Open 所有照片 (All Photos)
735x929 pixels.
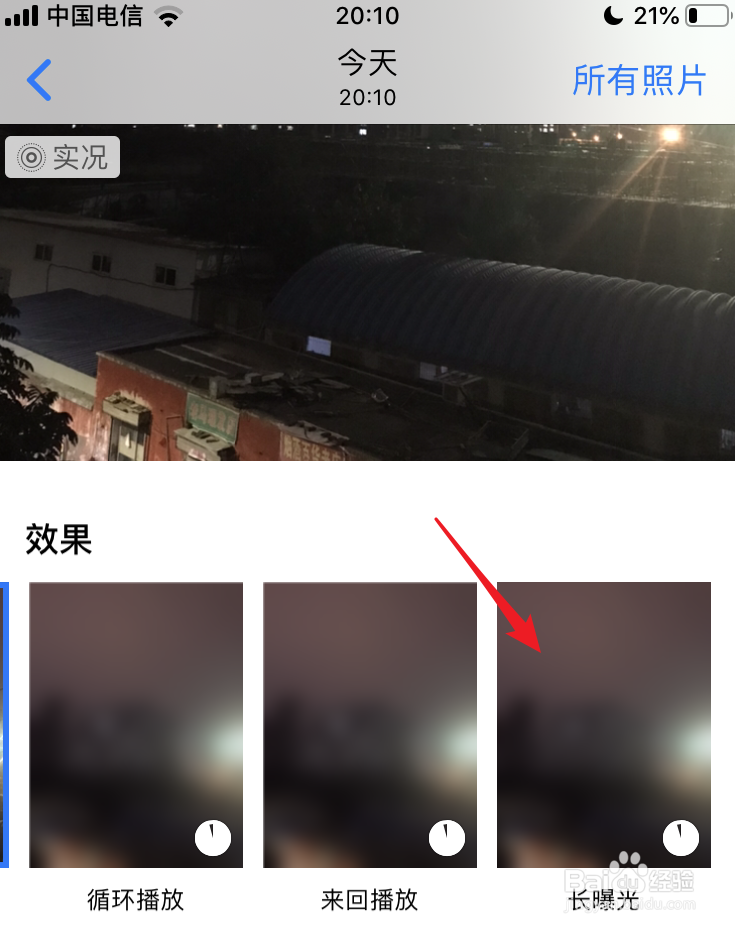(x=639, y=82)
